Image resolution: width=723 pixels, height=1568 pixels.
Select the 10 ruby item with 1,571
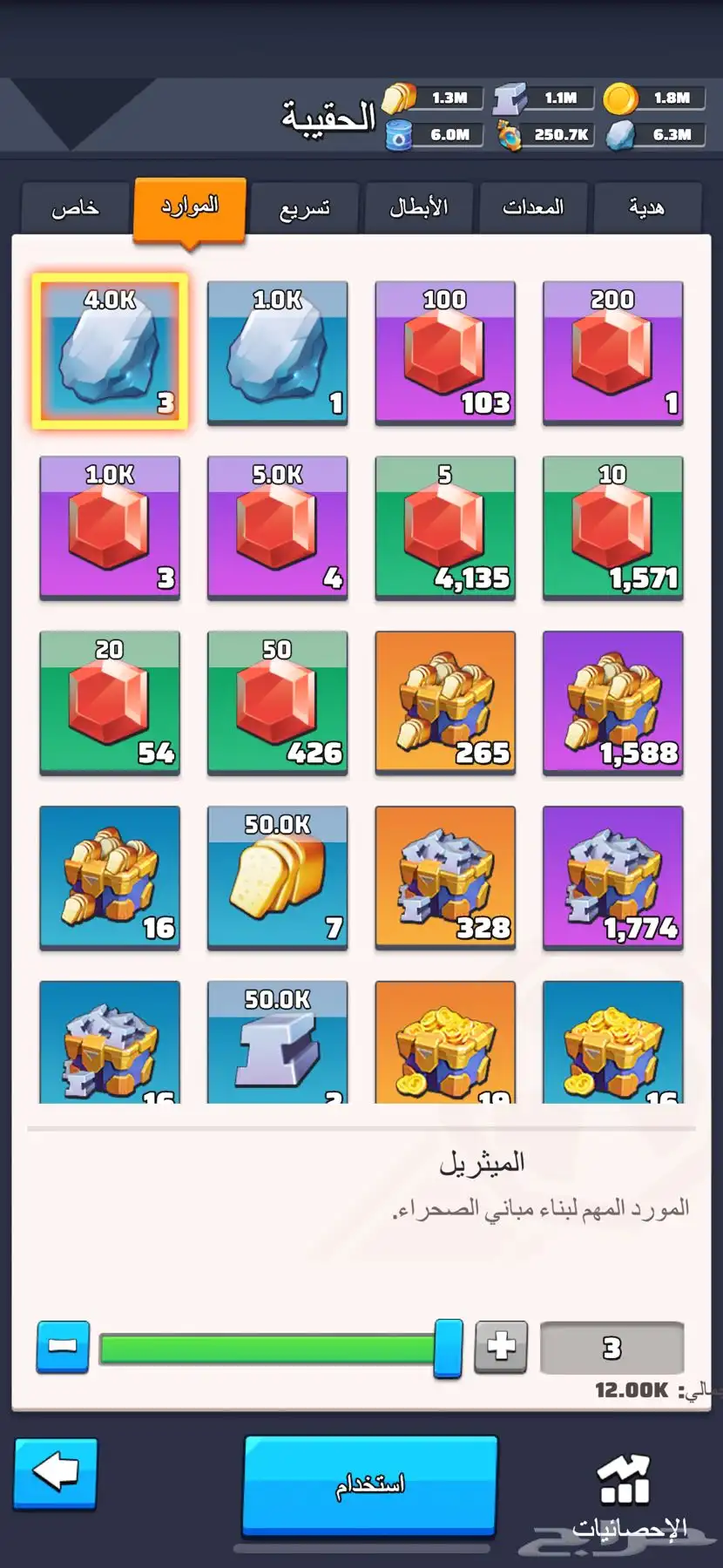[x=612, y=528]
